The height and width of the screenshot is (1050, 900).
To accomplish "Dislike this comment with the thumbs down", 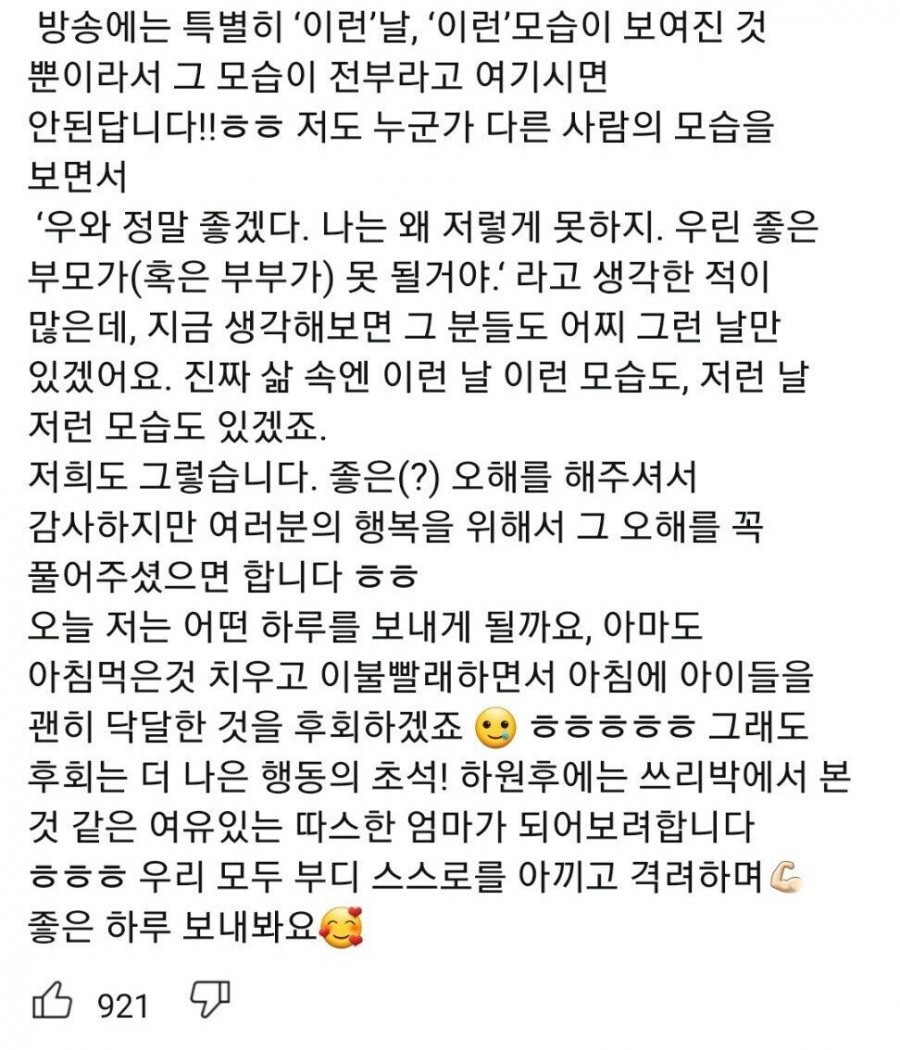I will click(x=209, y=1001).
